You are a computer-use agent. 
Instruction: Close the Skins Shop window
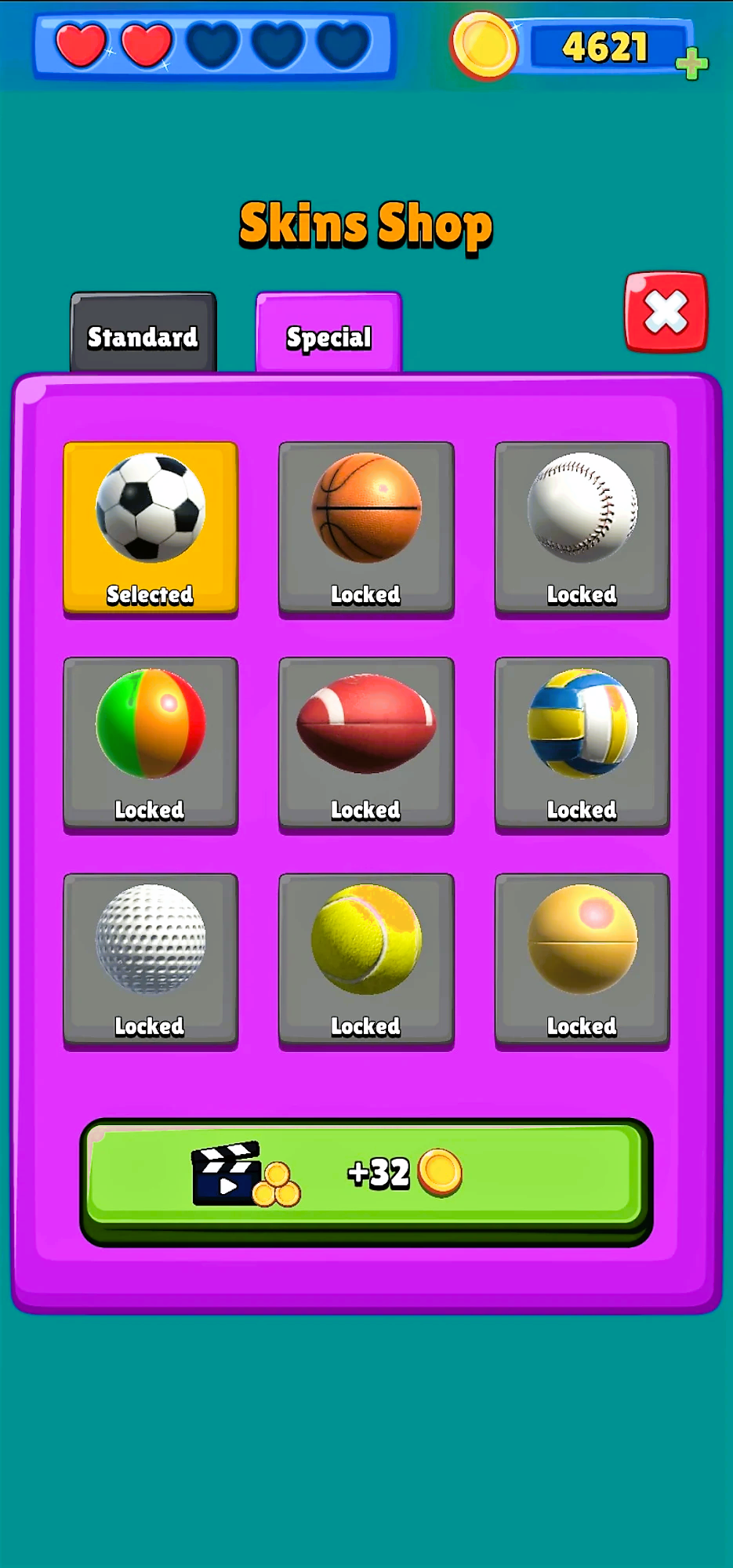point(665,313)
